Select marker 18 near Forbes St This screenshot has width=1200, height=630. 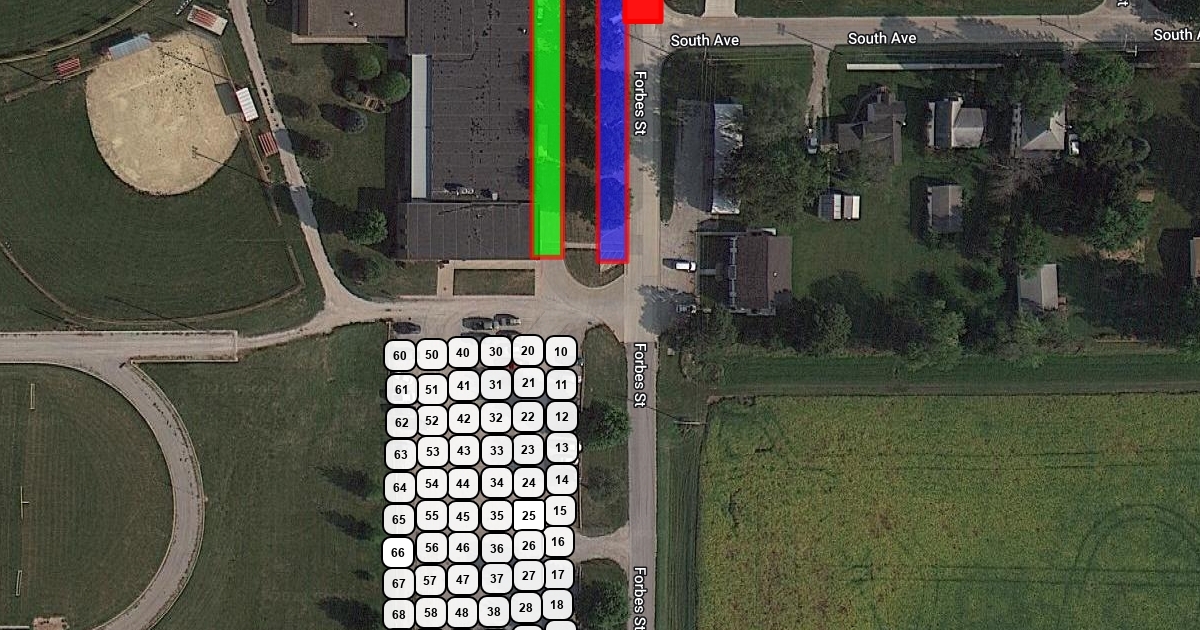pos(557,604)
